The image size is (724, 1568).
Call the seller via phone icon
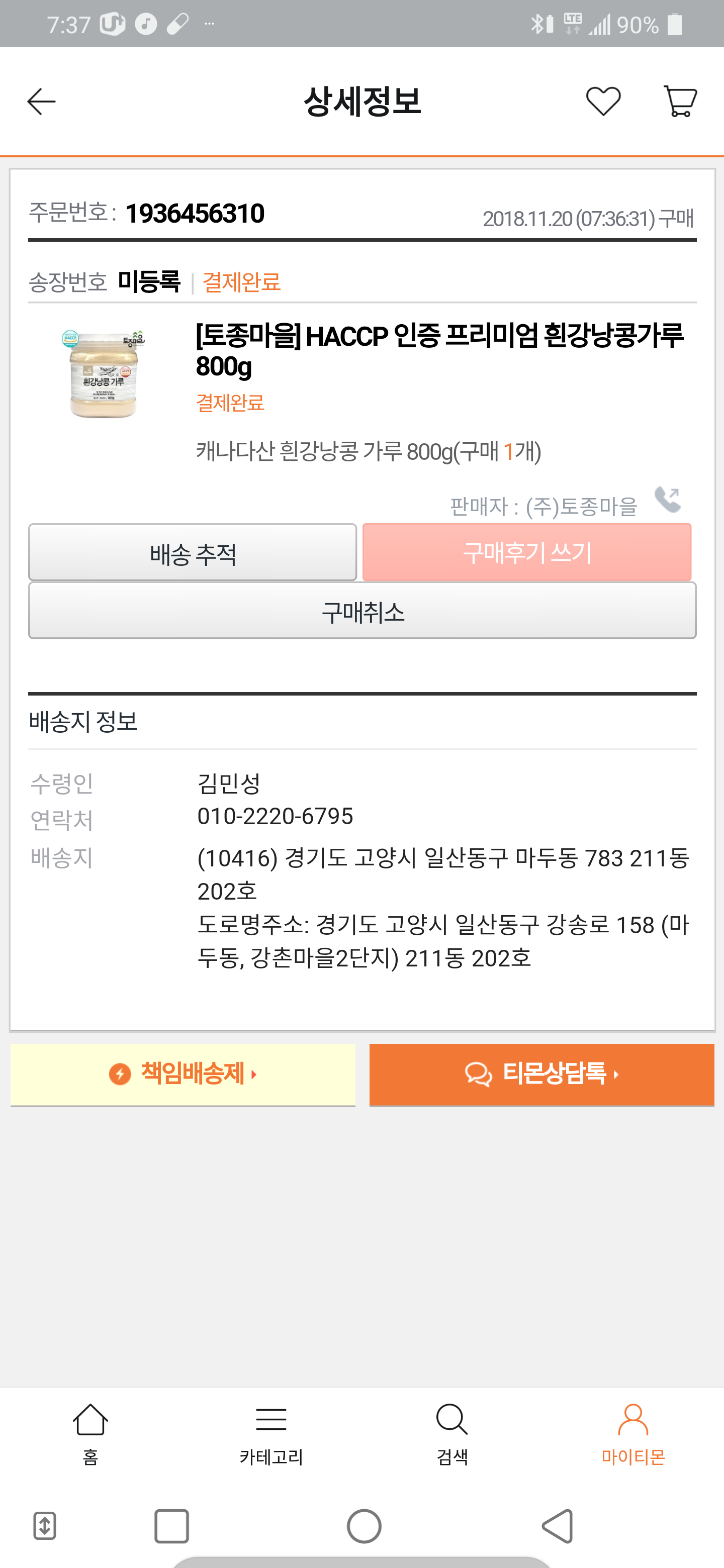coord(667,500)
